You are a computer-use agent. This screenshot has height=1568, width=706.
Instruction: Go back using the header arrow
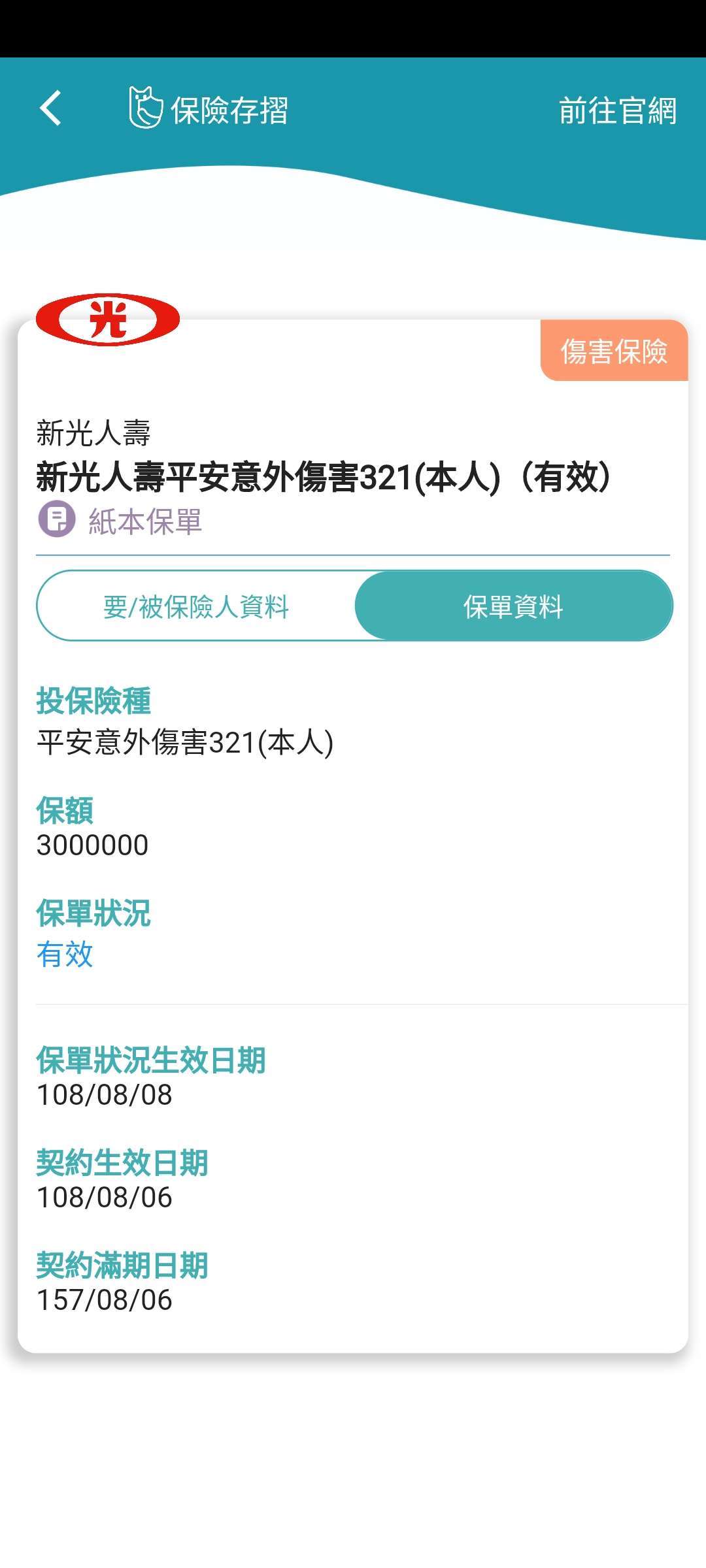51,108
